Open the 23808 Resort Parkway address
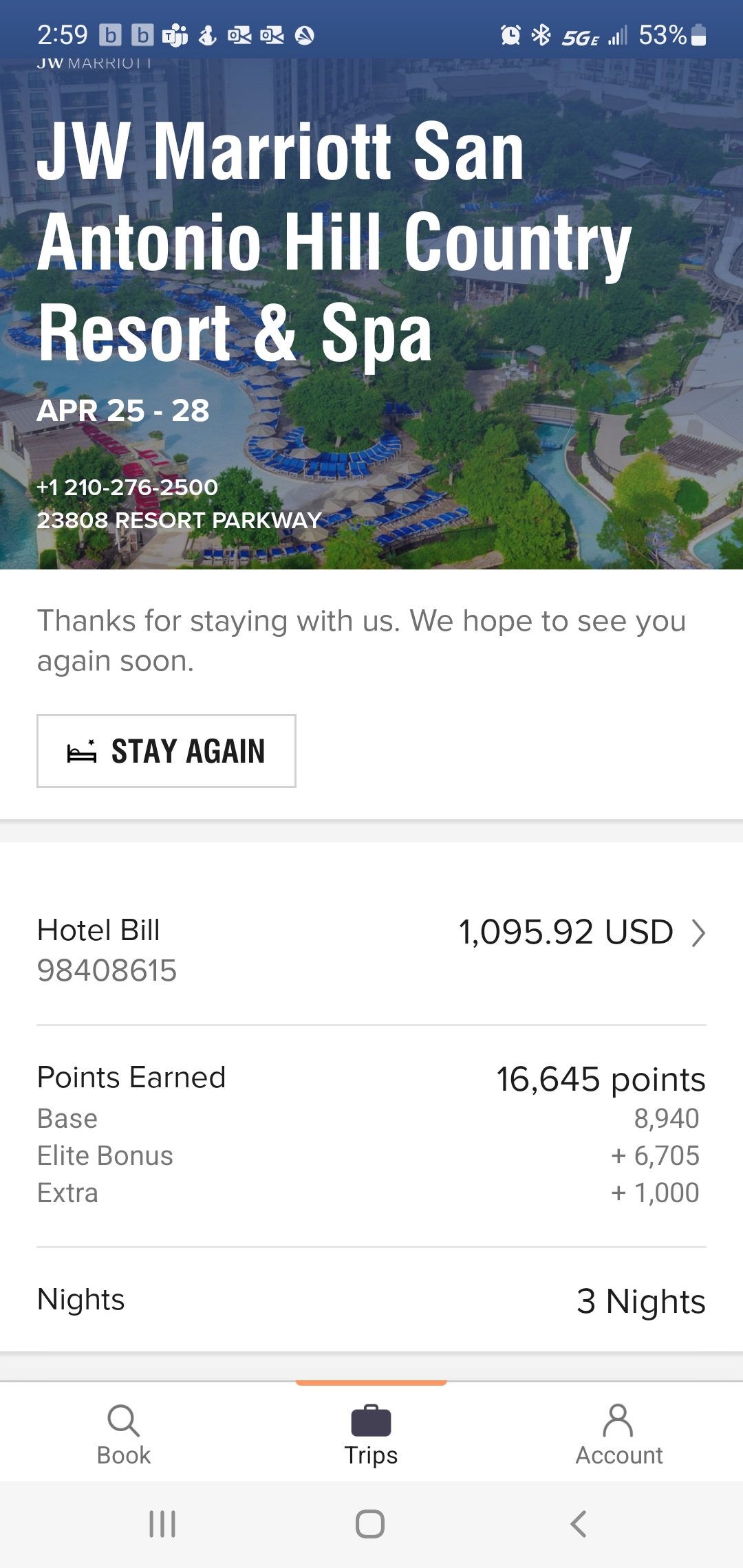 coord(179,521)
